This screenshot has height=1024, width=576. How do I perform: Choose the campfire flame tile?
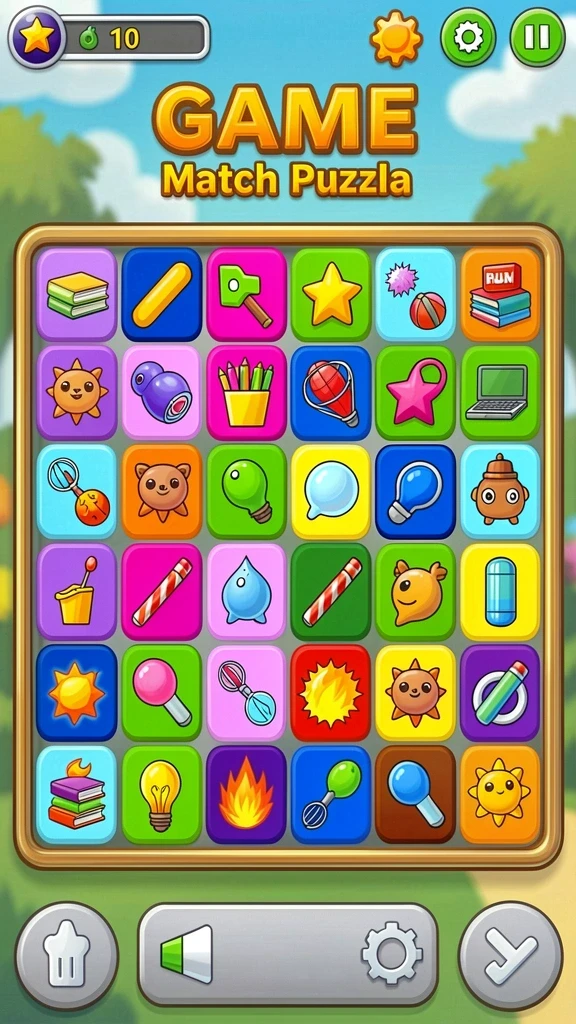[246, 794]
